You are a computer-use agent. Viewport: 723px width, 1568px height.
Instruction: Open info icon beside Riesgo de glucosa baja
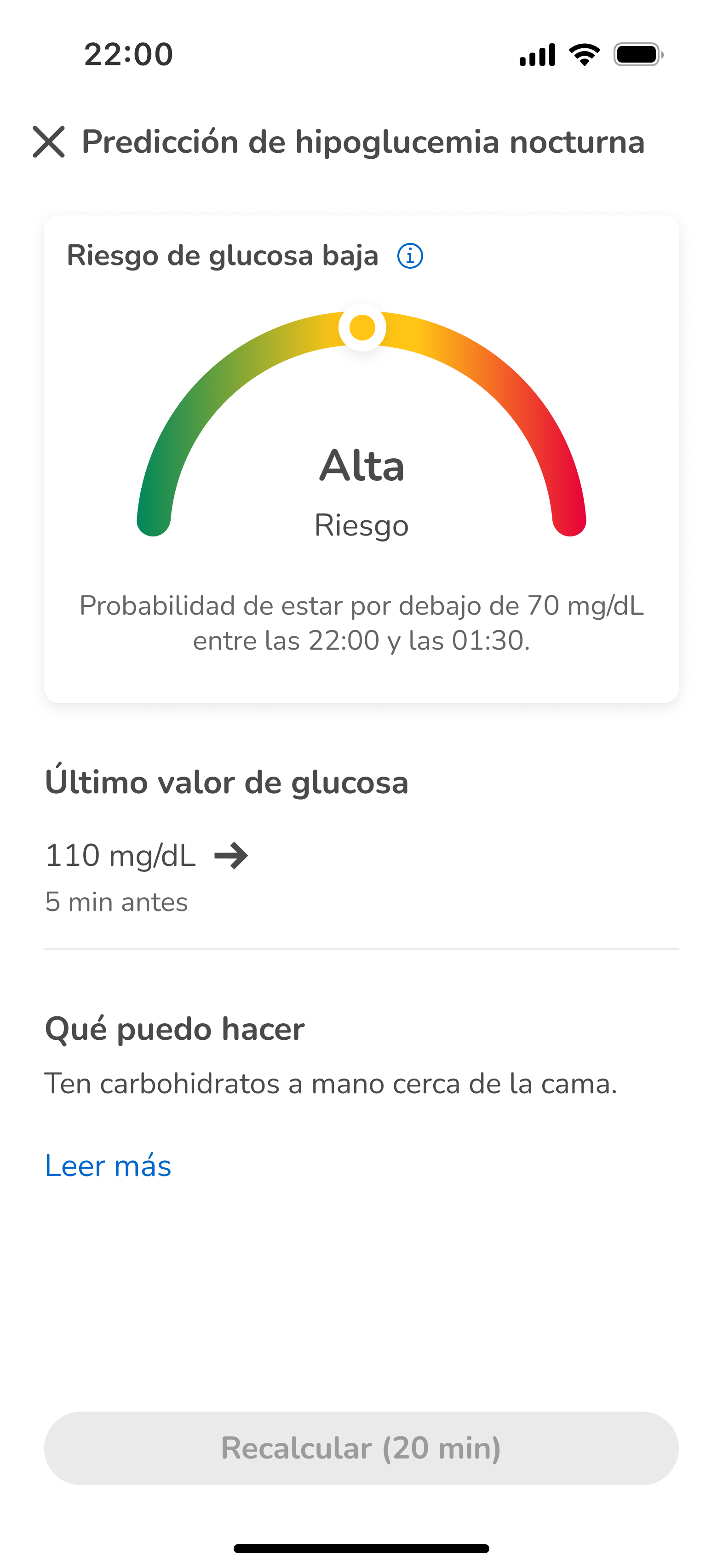pyautogui.click(x=410, y=256)
